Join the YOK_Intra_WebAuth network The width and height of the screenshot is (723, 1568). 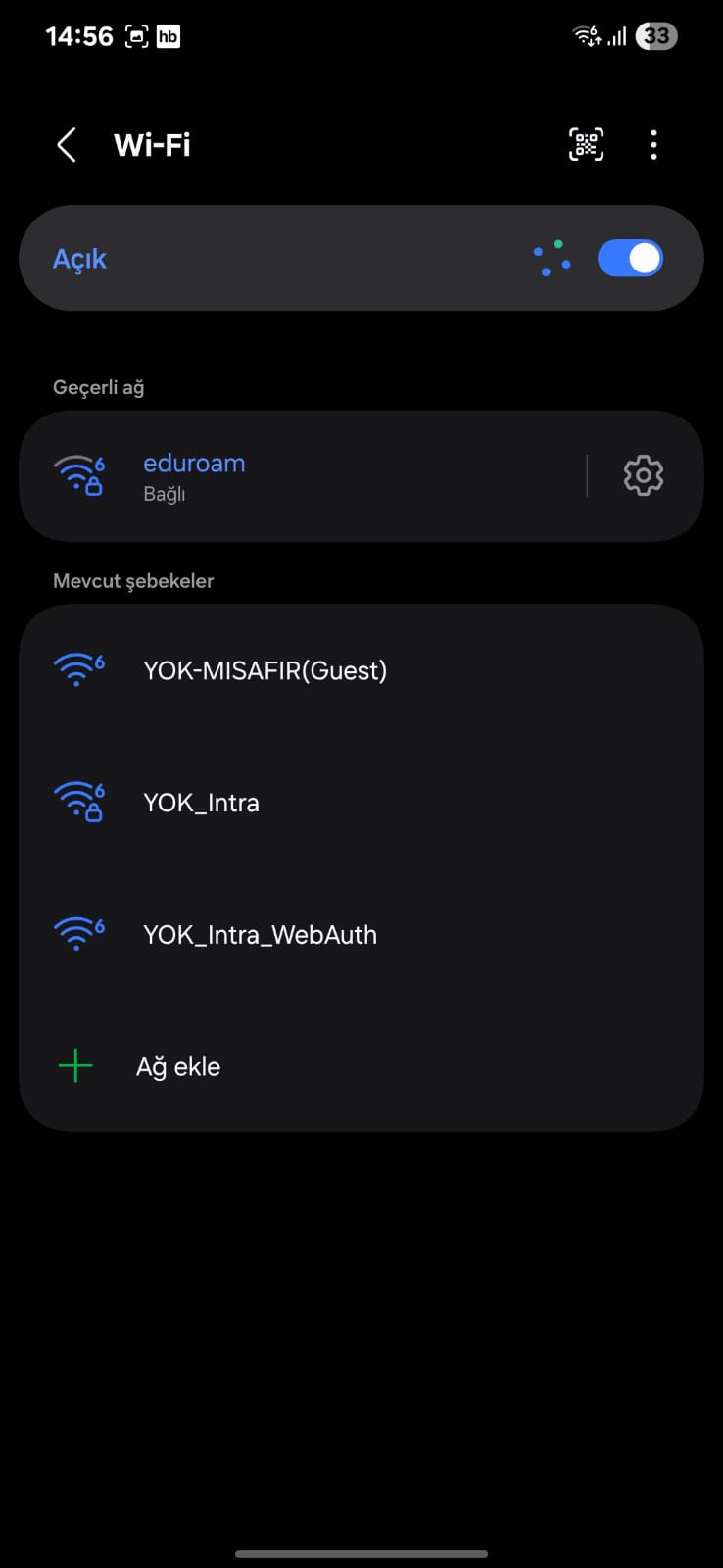[260, 935]
